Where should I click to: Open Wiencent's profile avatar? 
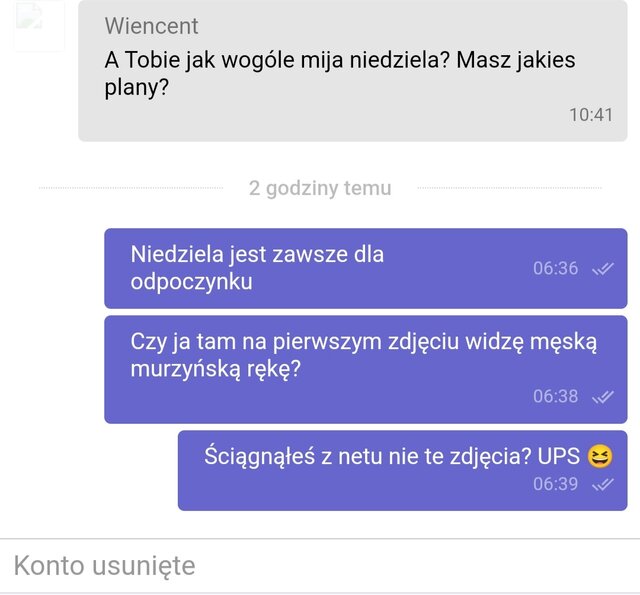(x=38, y=25)
